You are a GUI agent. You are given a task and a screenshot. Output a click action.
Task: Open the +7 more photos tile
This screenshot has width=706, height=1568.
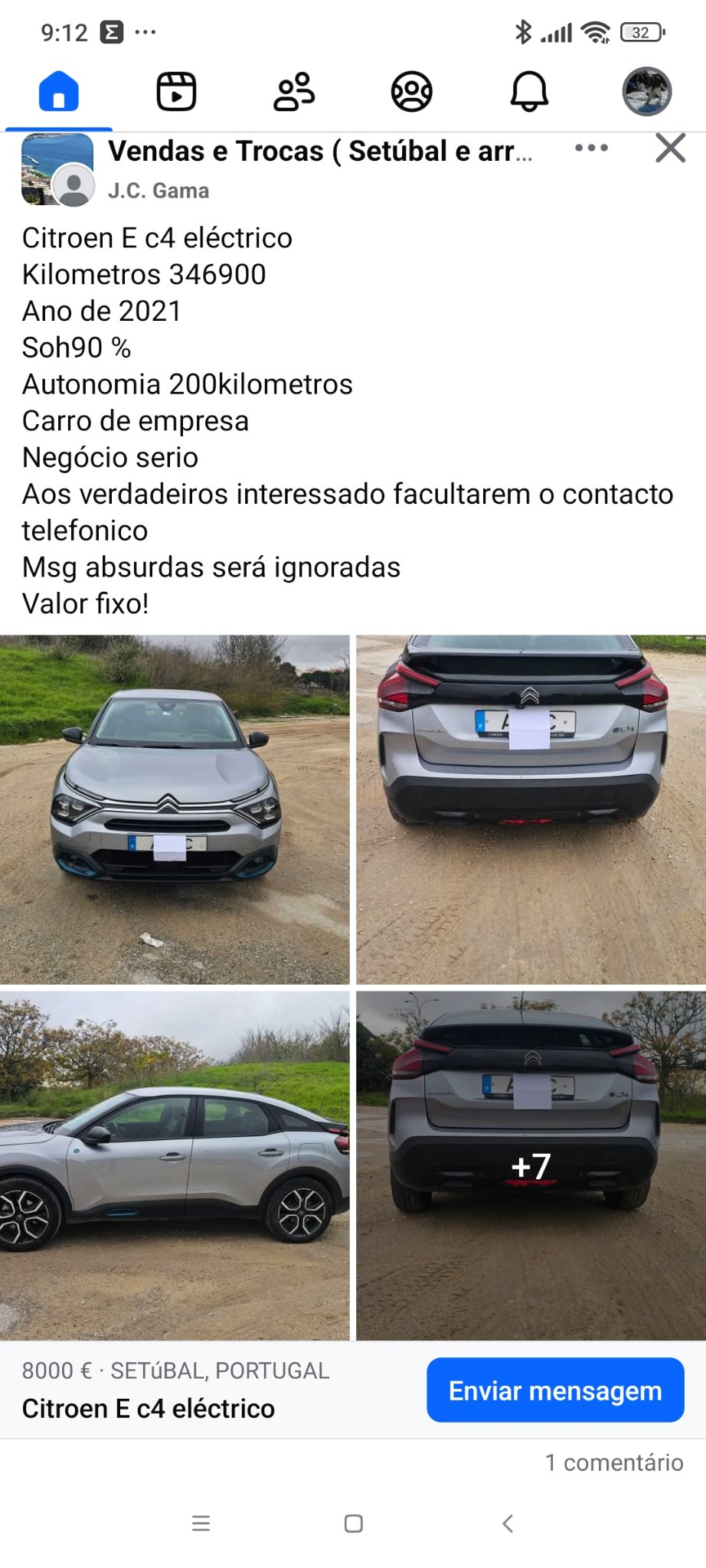pos(531,1165)
